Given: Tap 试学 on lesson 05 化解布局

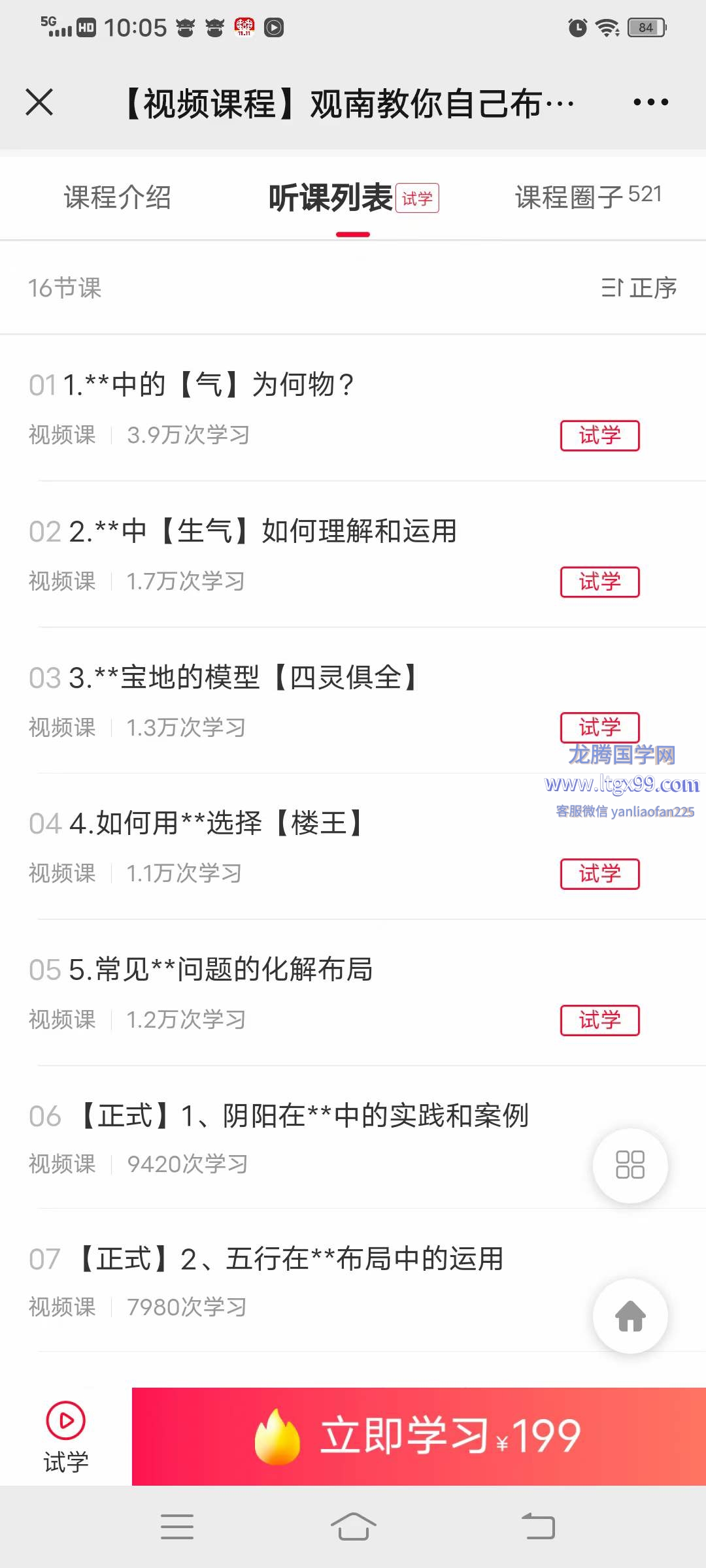Looking at the screenshot, I should (599, 1021).
